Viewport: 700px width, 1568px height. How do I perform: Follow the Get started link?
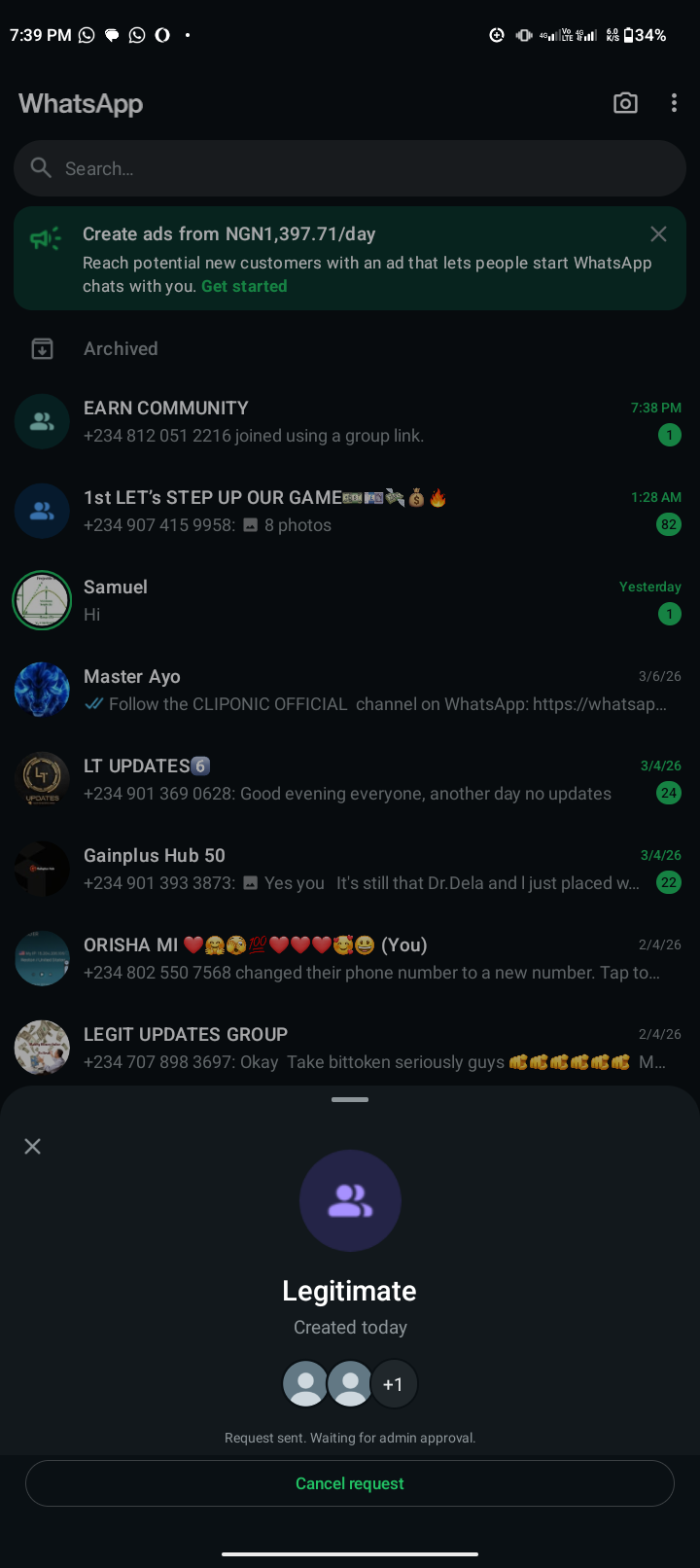244,286
